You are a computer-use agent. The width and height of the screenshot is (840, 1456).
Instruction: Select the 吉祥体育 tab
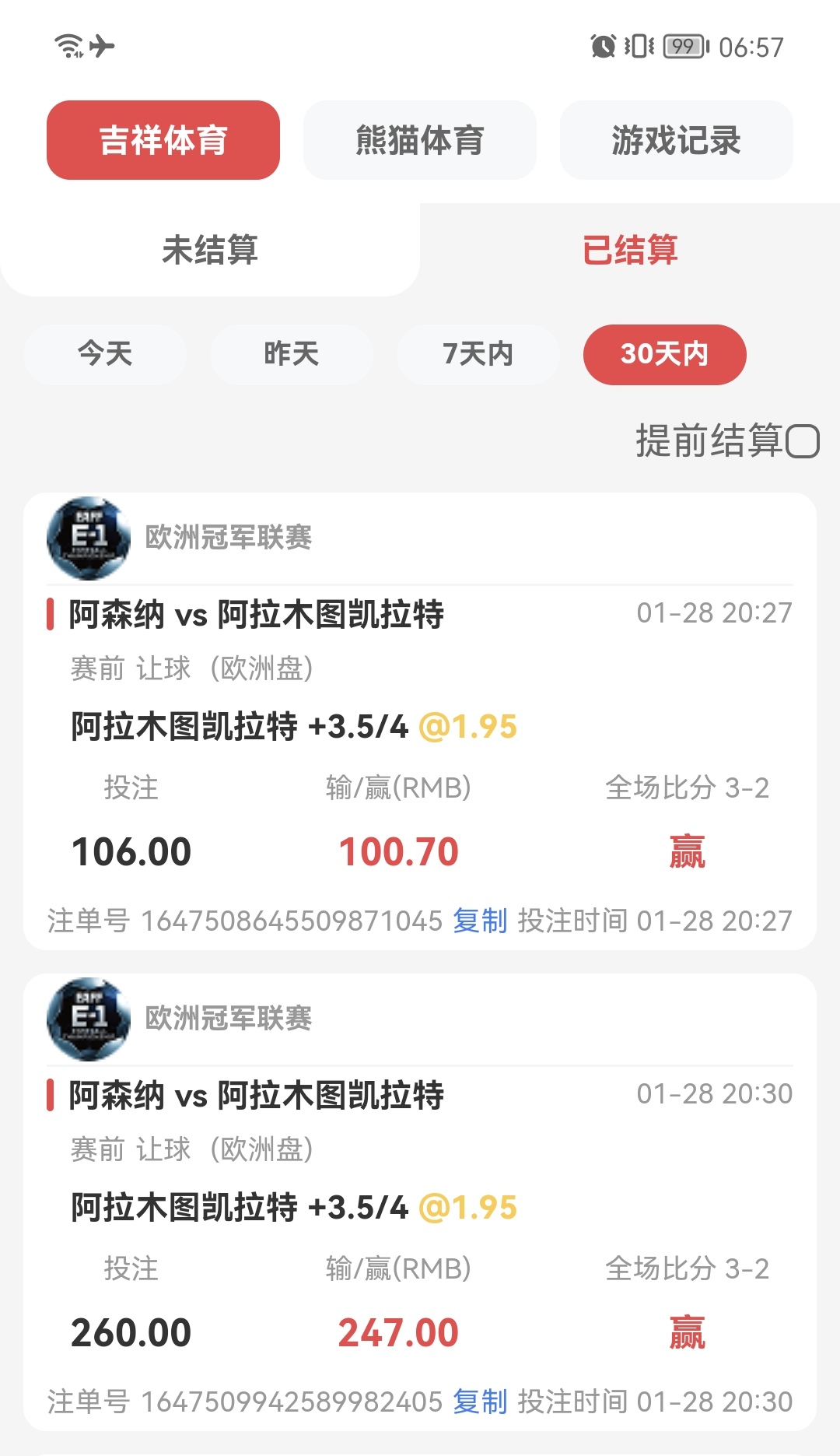163,140
